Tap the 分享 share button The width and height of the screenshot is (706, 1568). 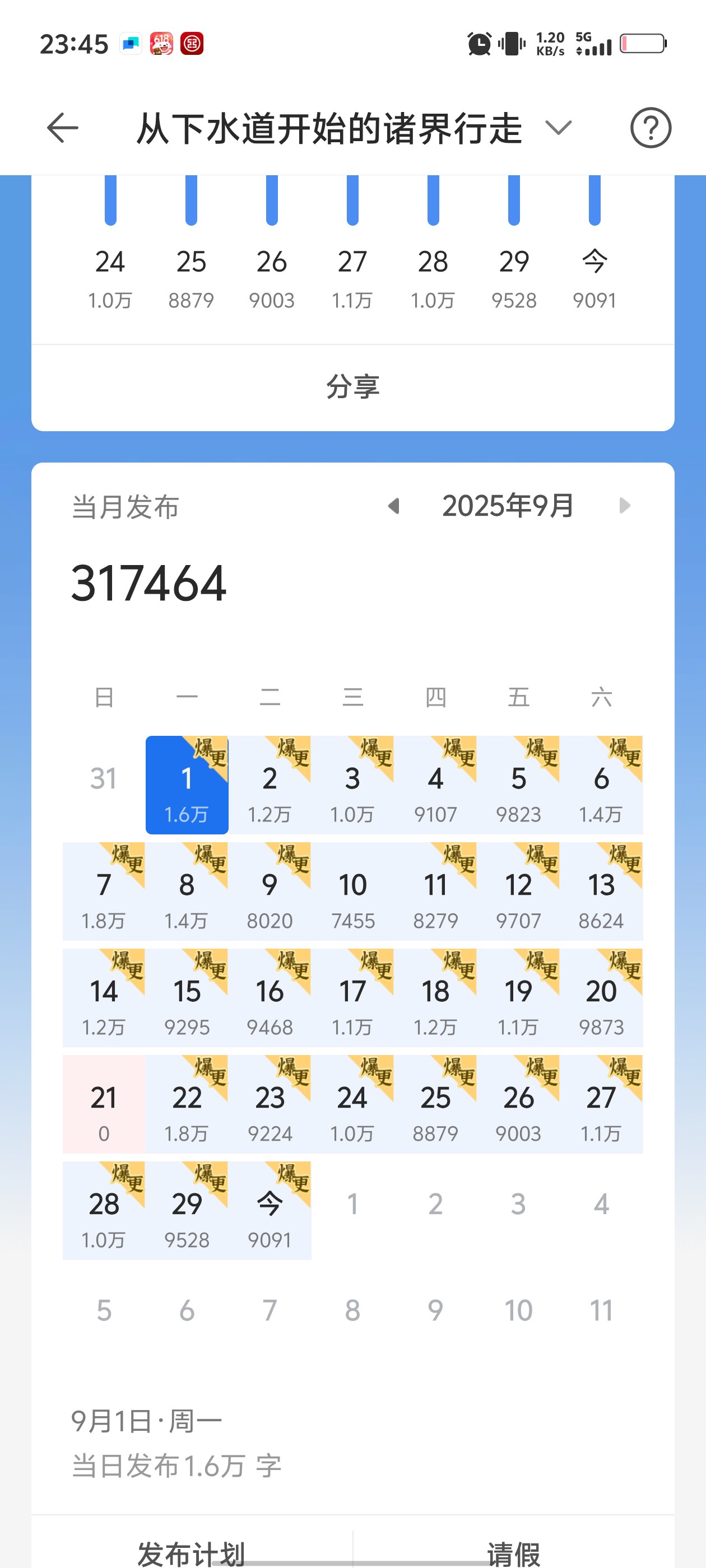click(352, 387)
